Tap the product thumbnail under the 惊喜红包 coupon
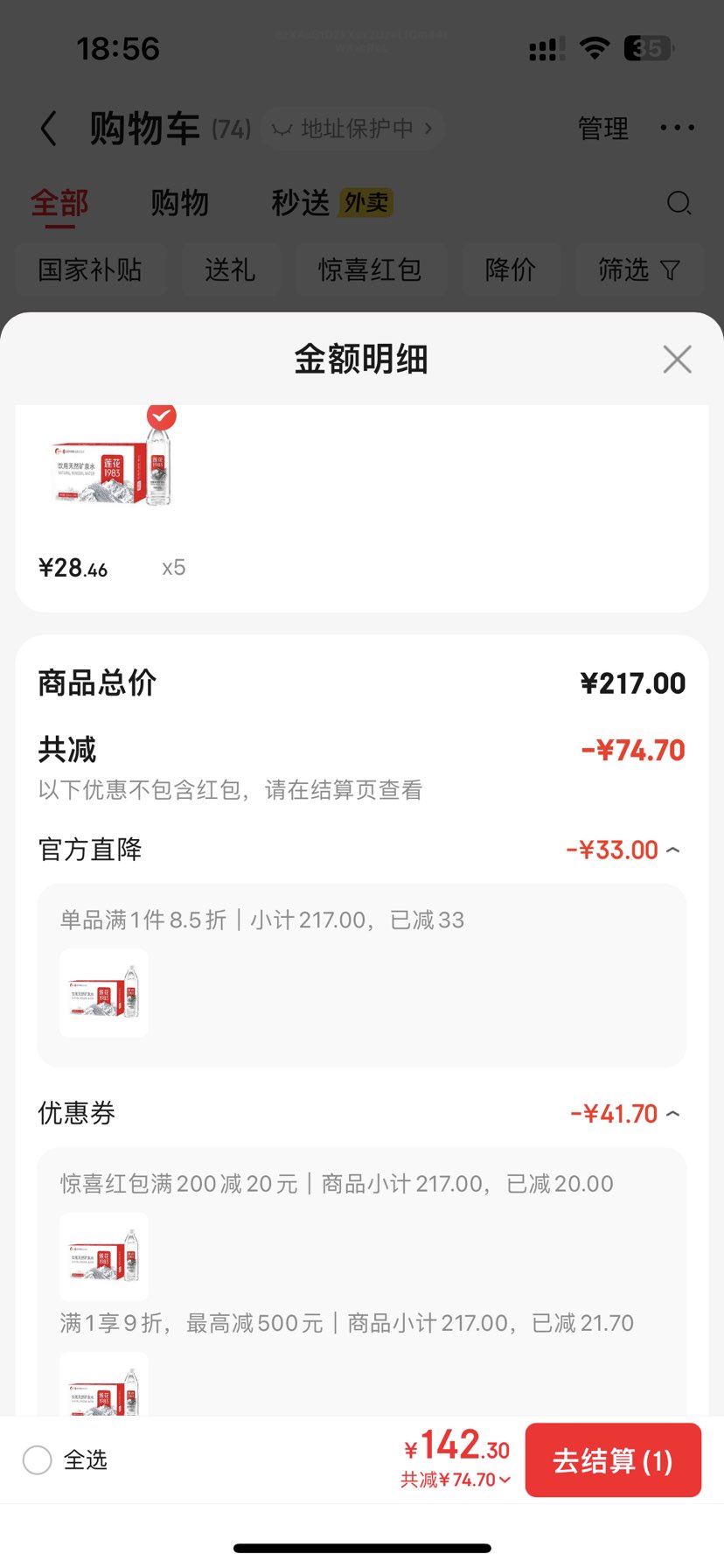 point(103,1256)
